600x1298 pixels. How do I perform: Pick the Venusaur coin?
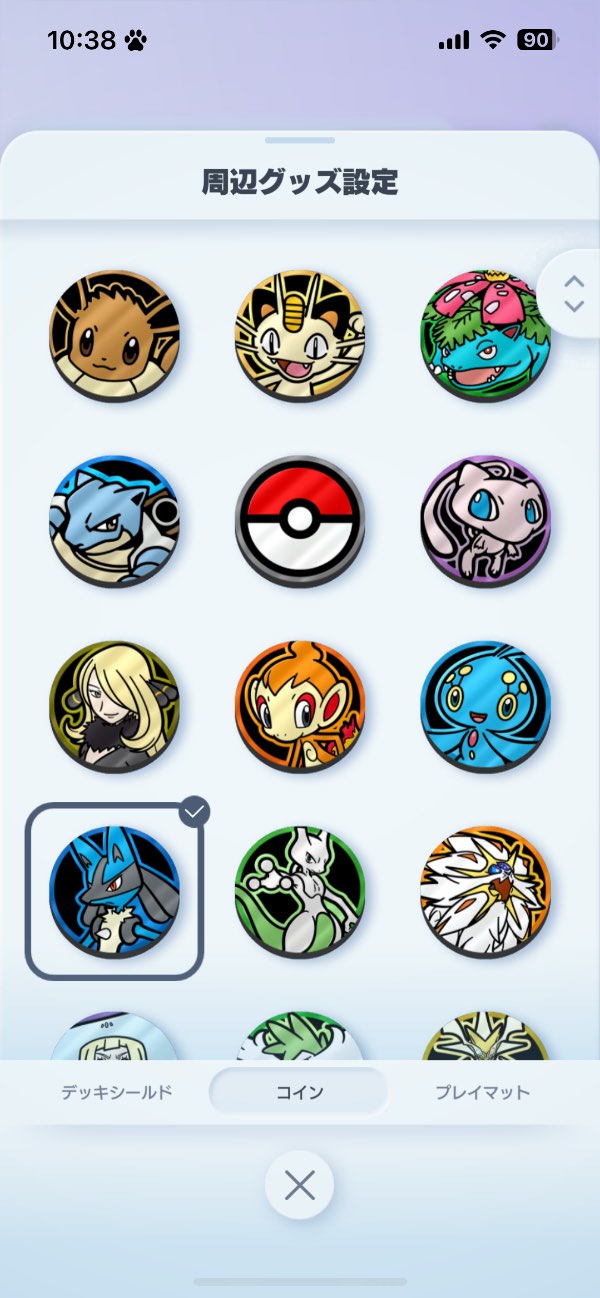[x=484, y=335]
